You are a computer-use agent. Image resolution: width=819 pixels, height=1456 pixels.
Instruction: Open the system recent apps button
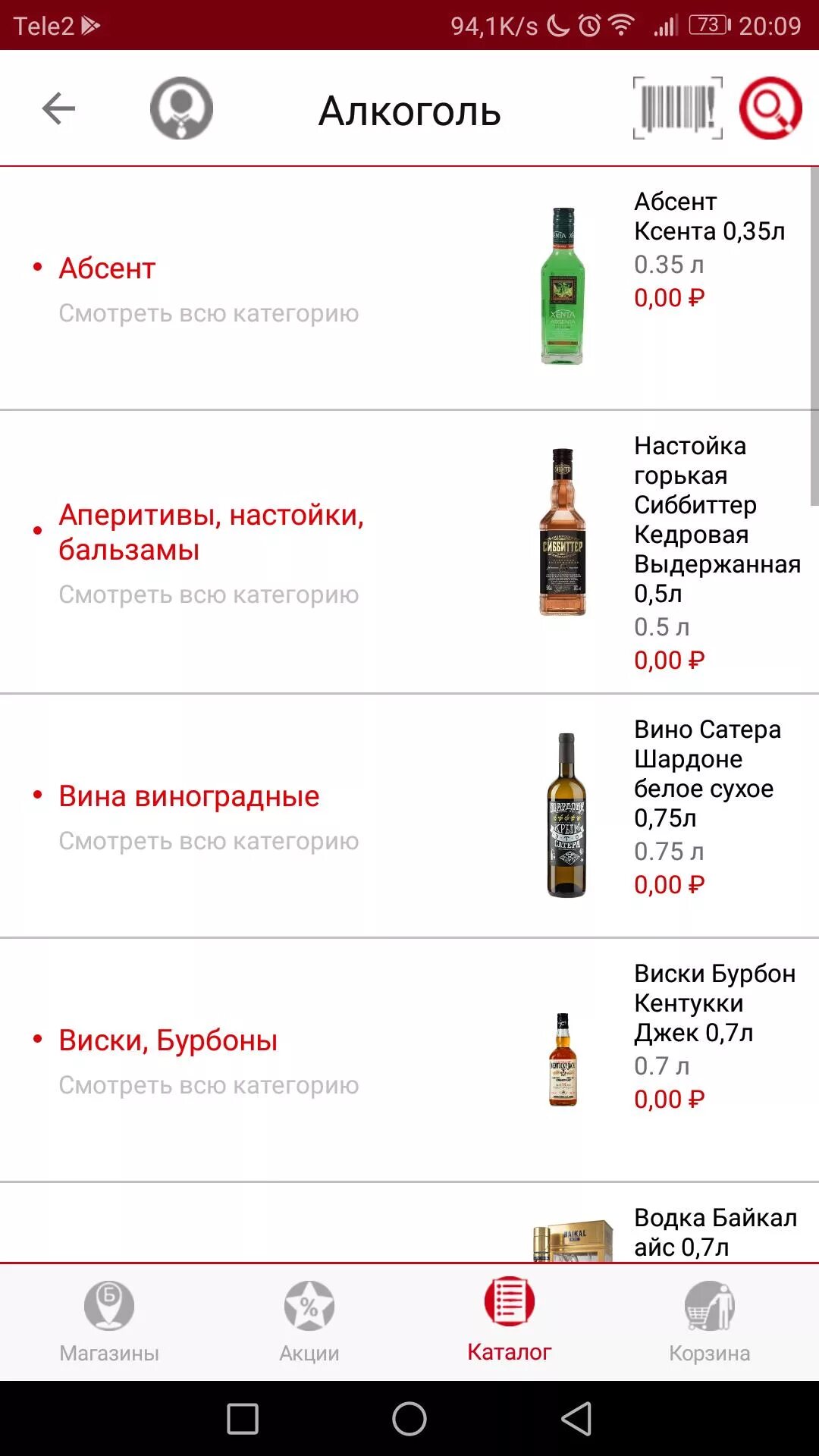243,1419
